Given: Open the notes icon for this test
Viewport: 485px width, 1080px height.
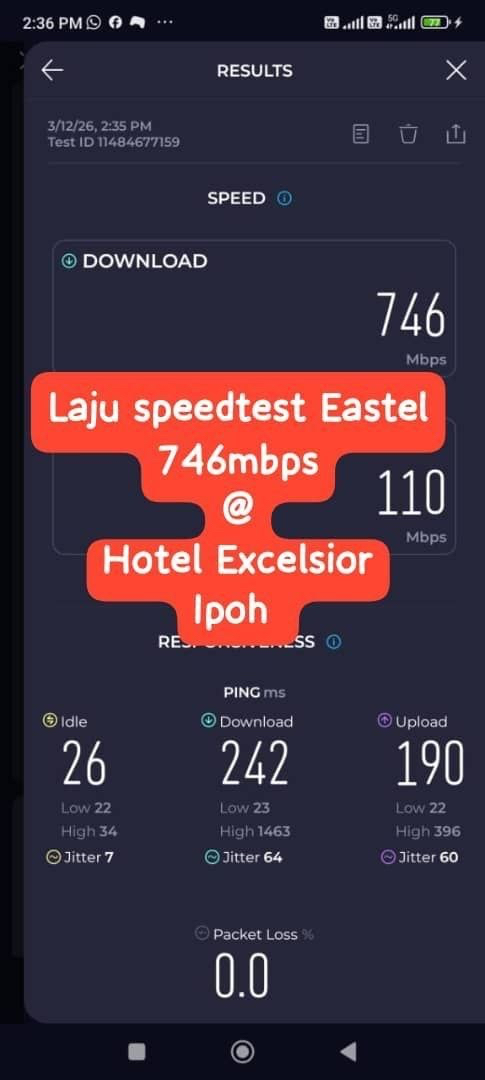Looking at the screenshot, I should [361, 134].
